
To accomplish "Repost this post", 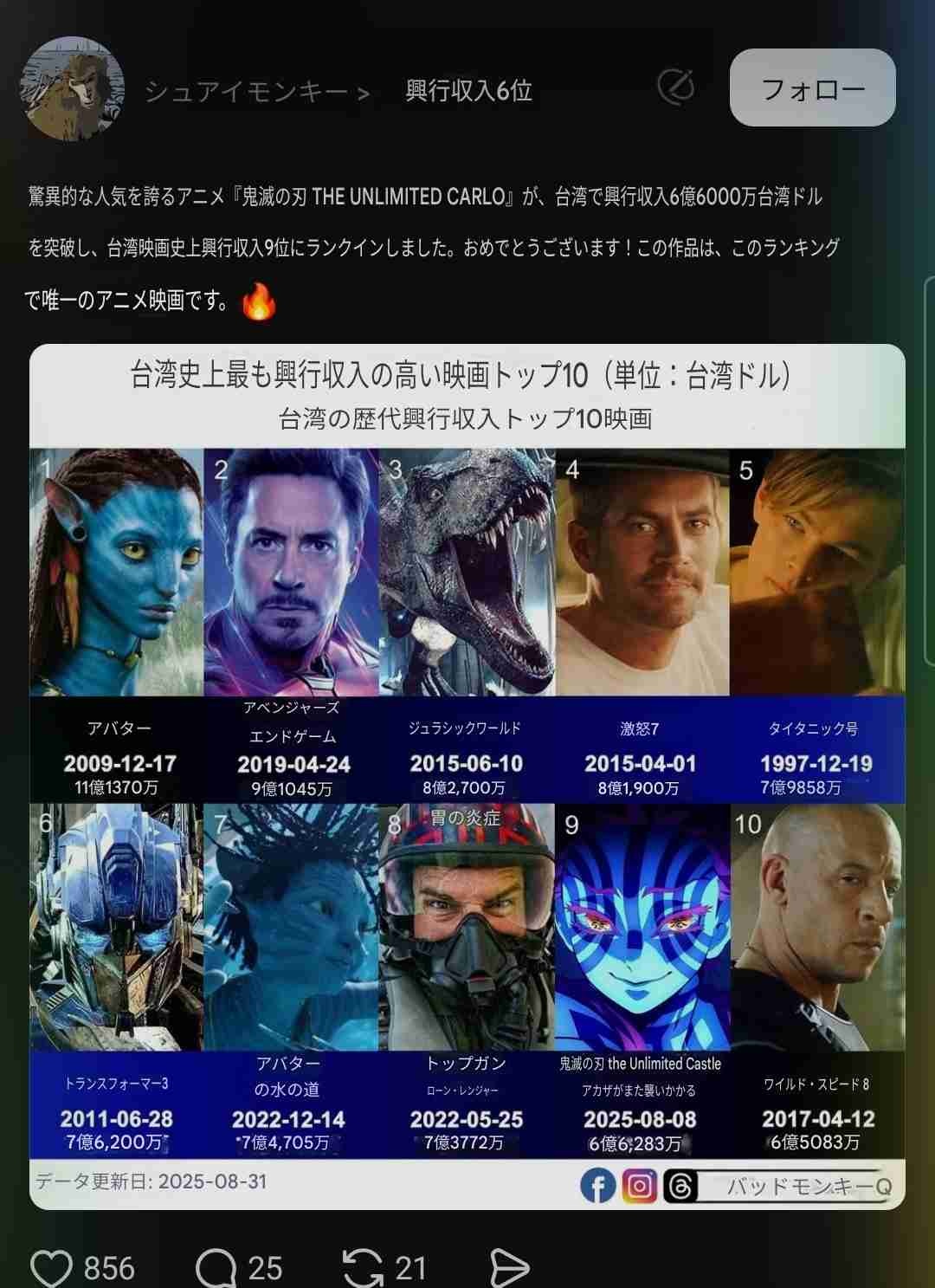I will 363,1268.
